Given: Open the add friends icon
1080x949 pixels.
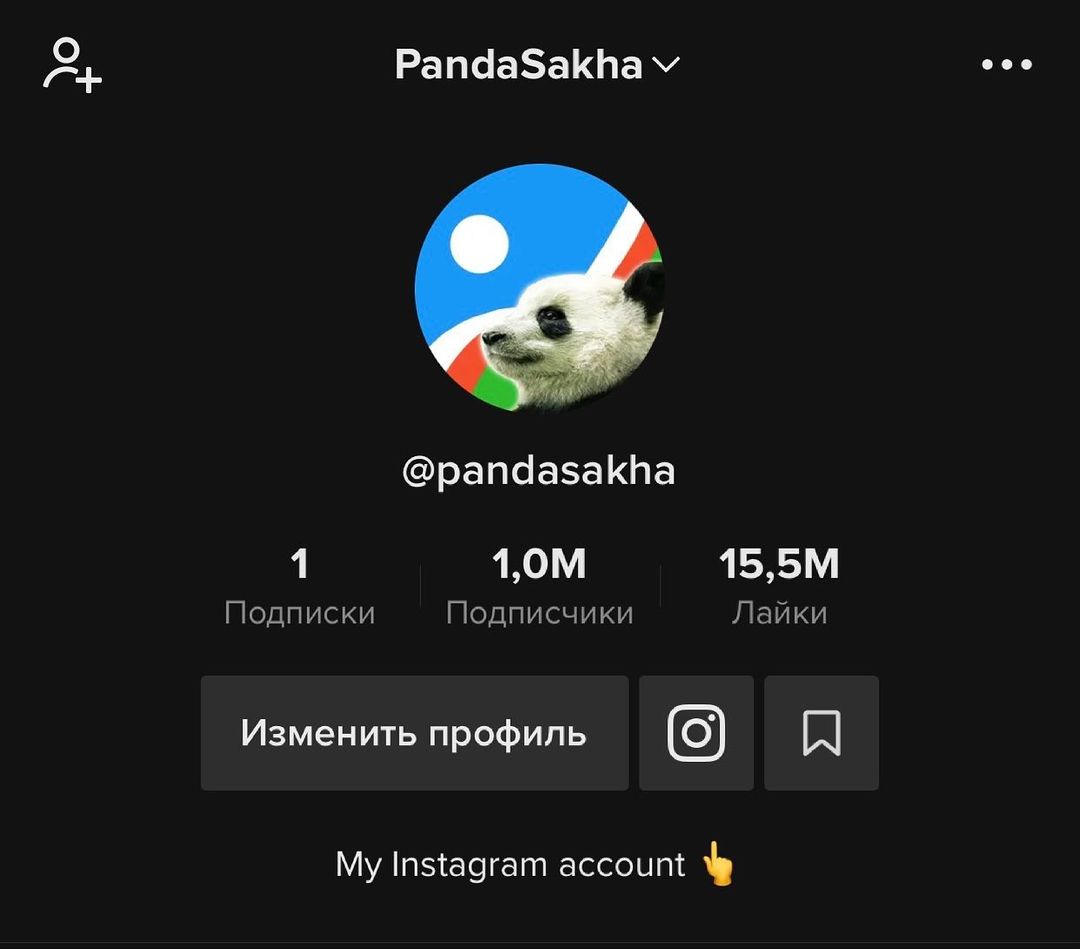Looking at the screenshot, I should pos(72,65).
